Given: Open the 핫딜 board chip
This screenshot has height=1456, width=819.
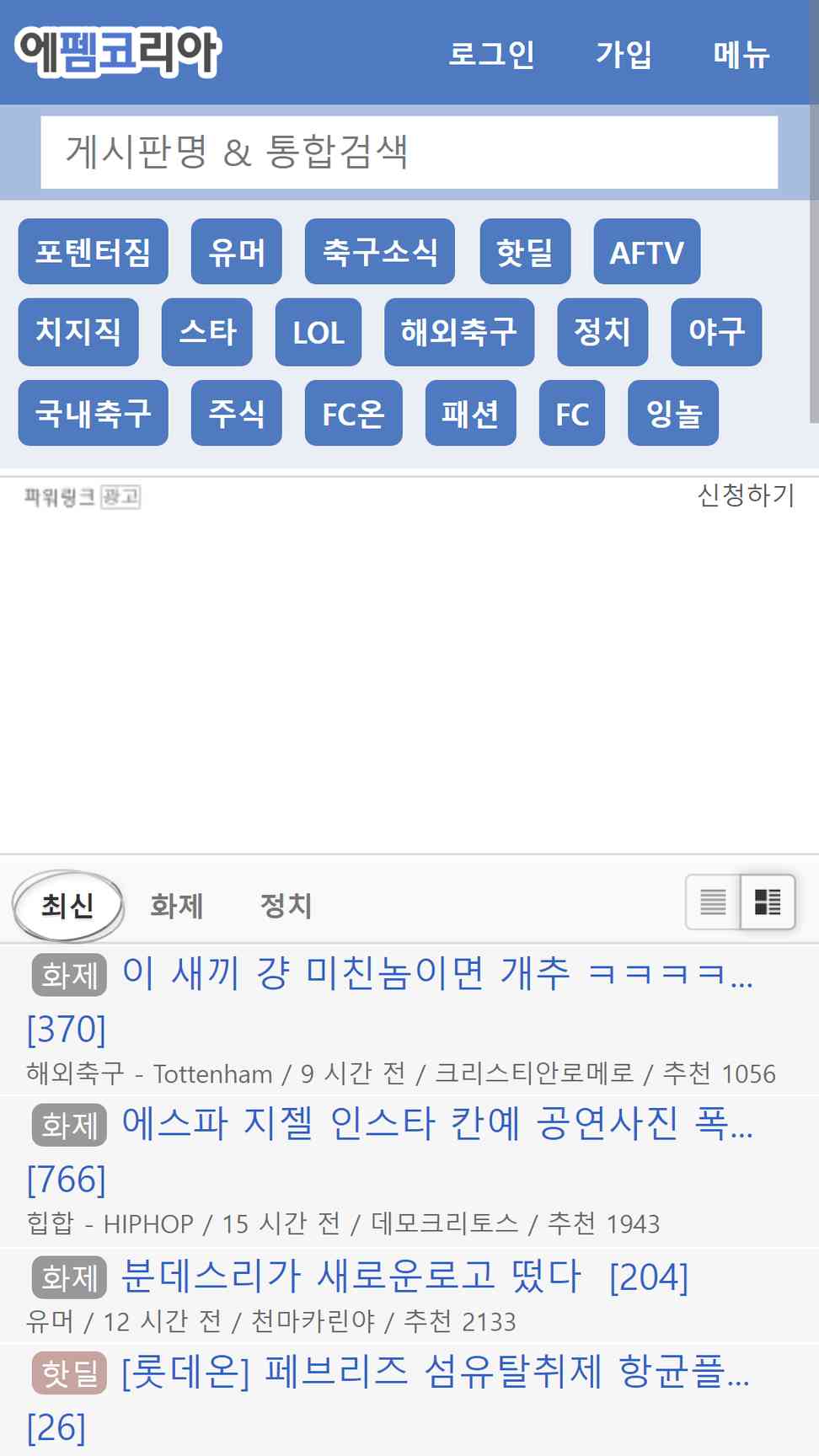Looking at the screenshot, I should pos(525,251).
